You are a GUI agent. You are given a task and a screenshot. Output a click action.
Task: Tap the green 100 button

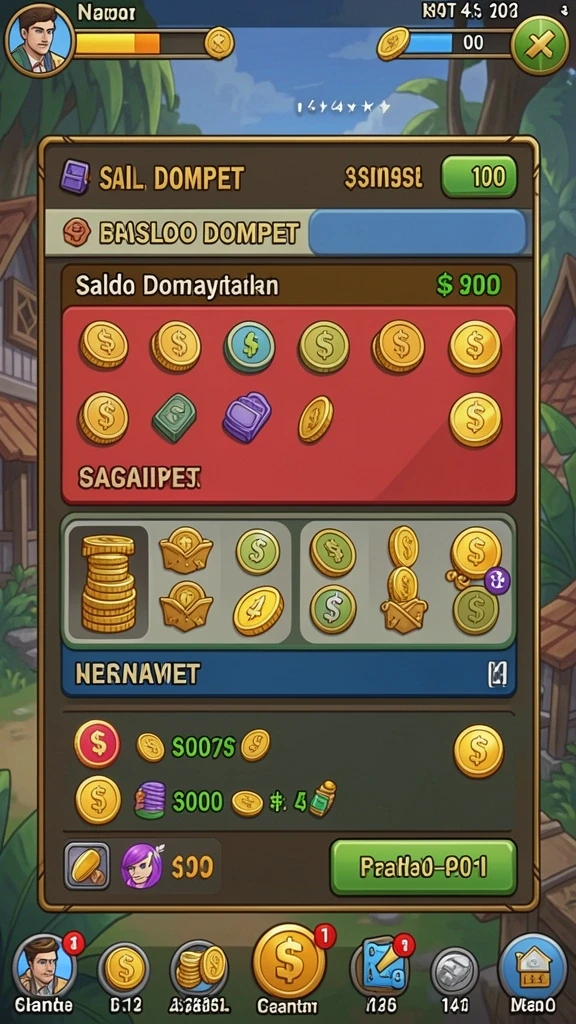coord(479,176)
